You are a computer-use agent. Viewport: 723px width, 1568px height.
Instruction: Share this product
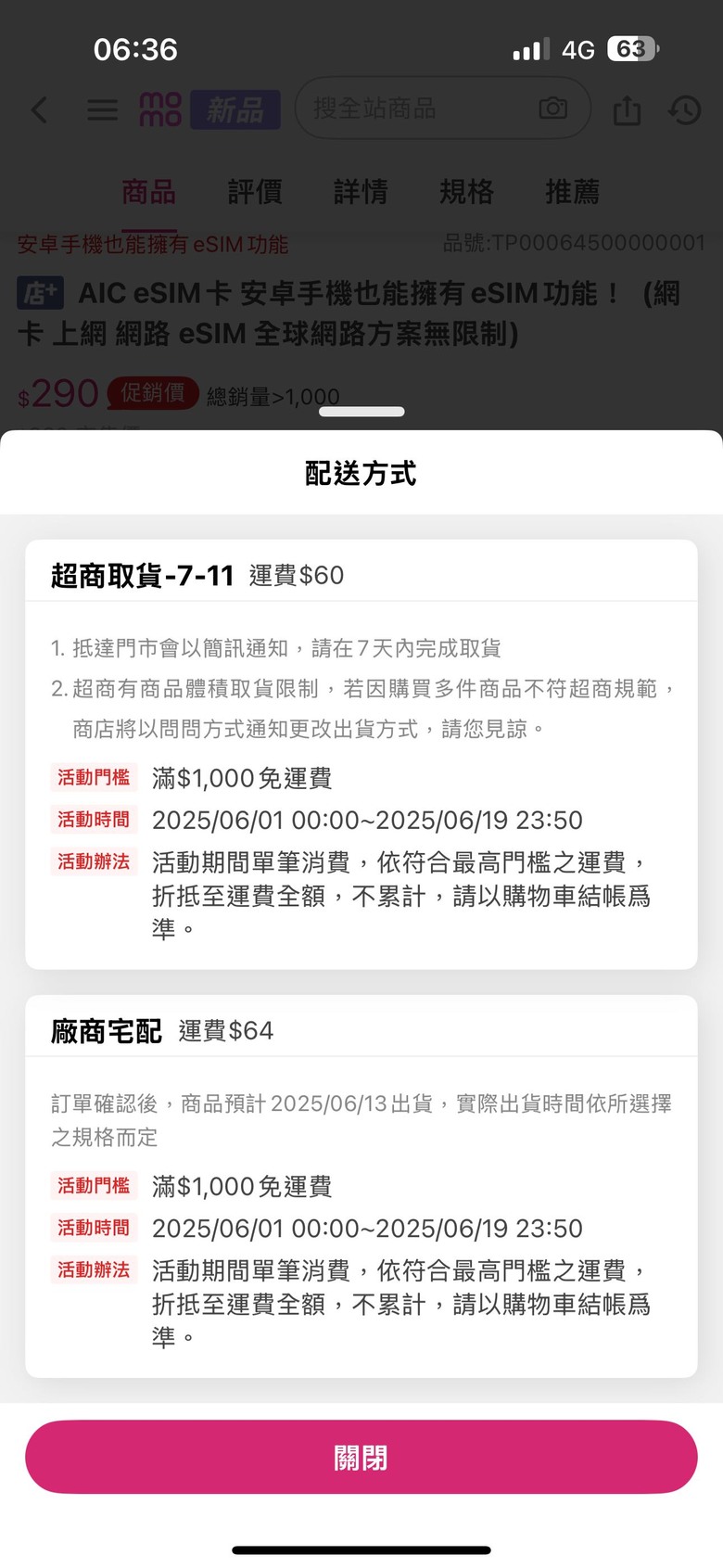(x=628, y=109)
